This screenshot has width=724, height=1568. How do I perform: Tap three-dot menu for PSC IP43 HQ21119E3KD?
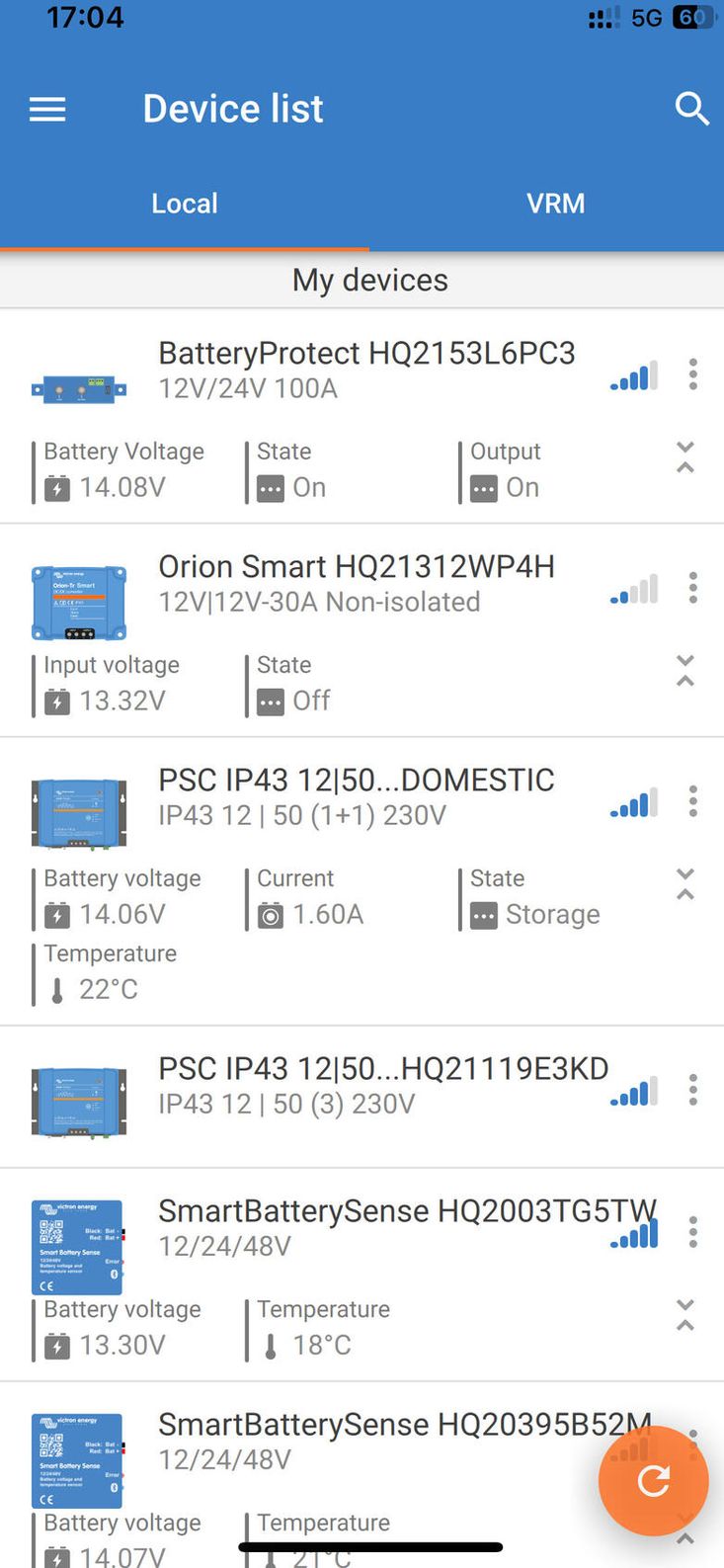pos(693,1090)
